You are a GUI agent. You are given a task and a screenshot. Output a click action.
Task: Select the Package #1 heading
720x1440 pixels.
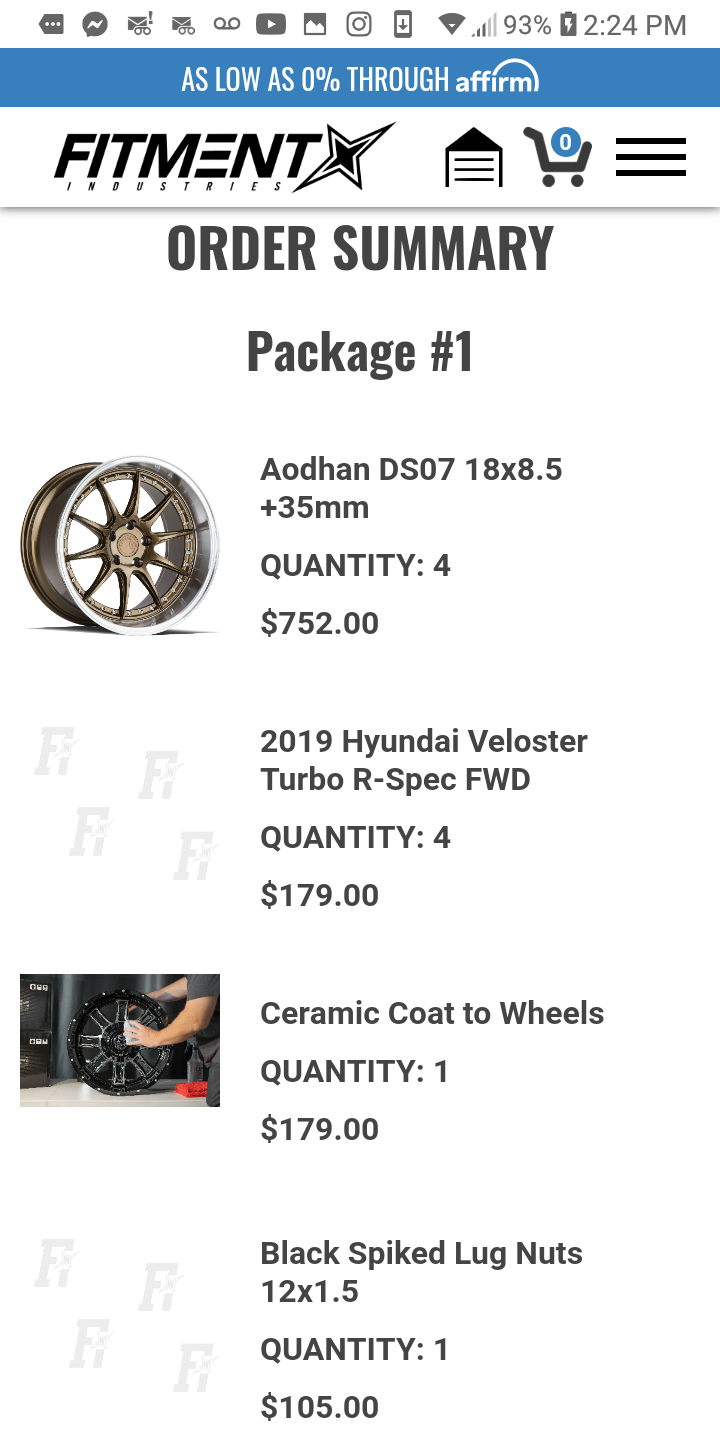(361, 352)
